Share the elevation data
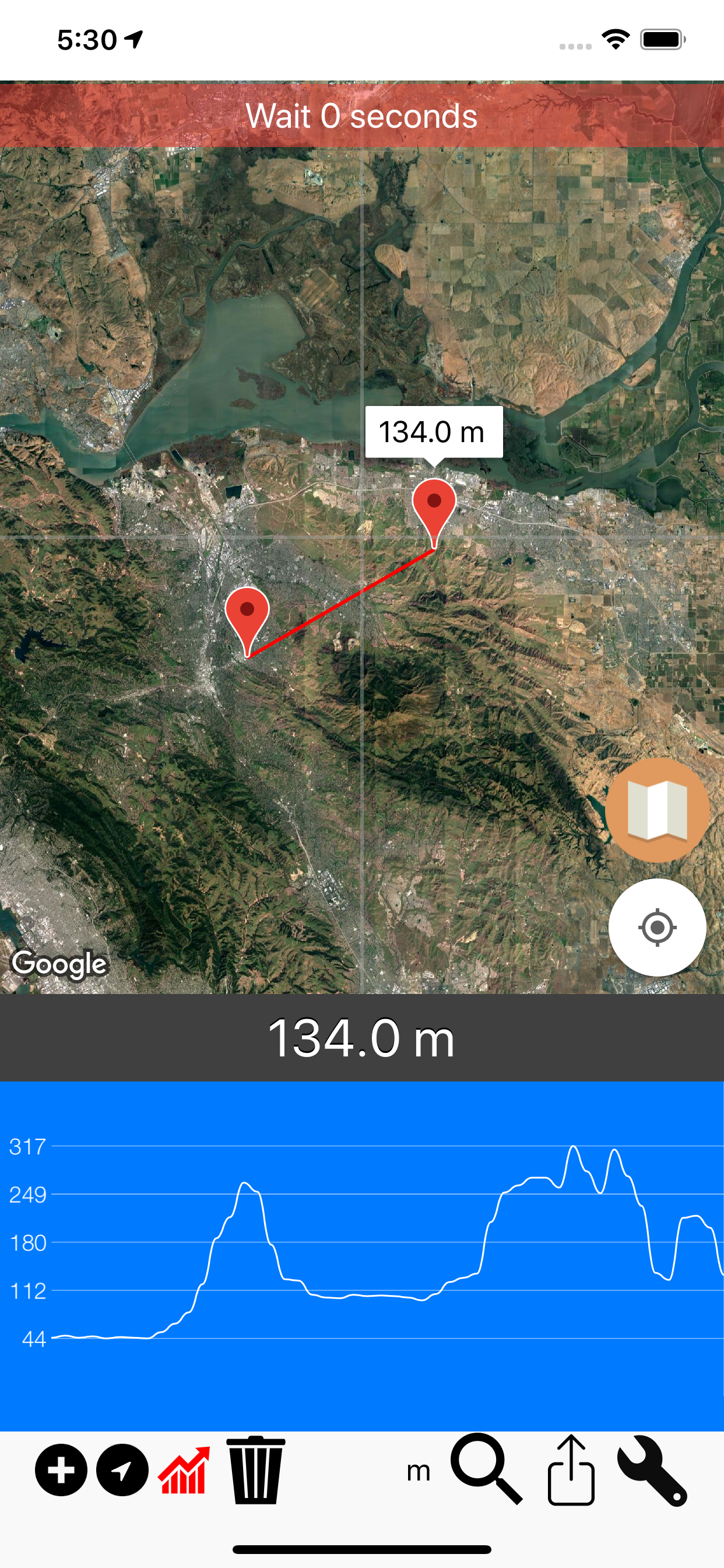 (571, 1470)
